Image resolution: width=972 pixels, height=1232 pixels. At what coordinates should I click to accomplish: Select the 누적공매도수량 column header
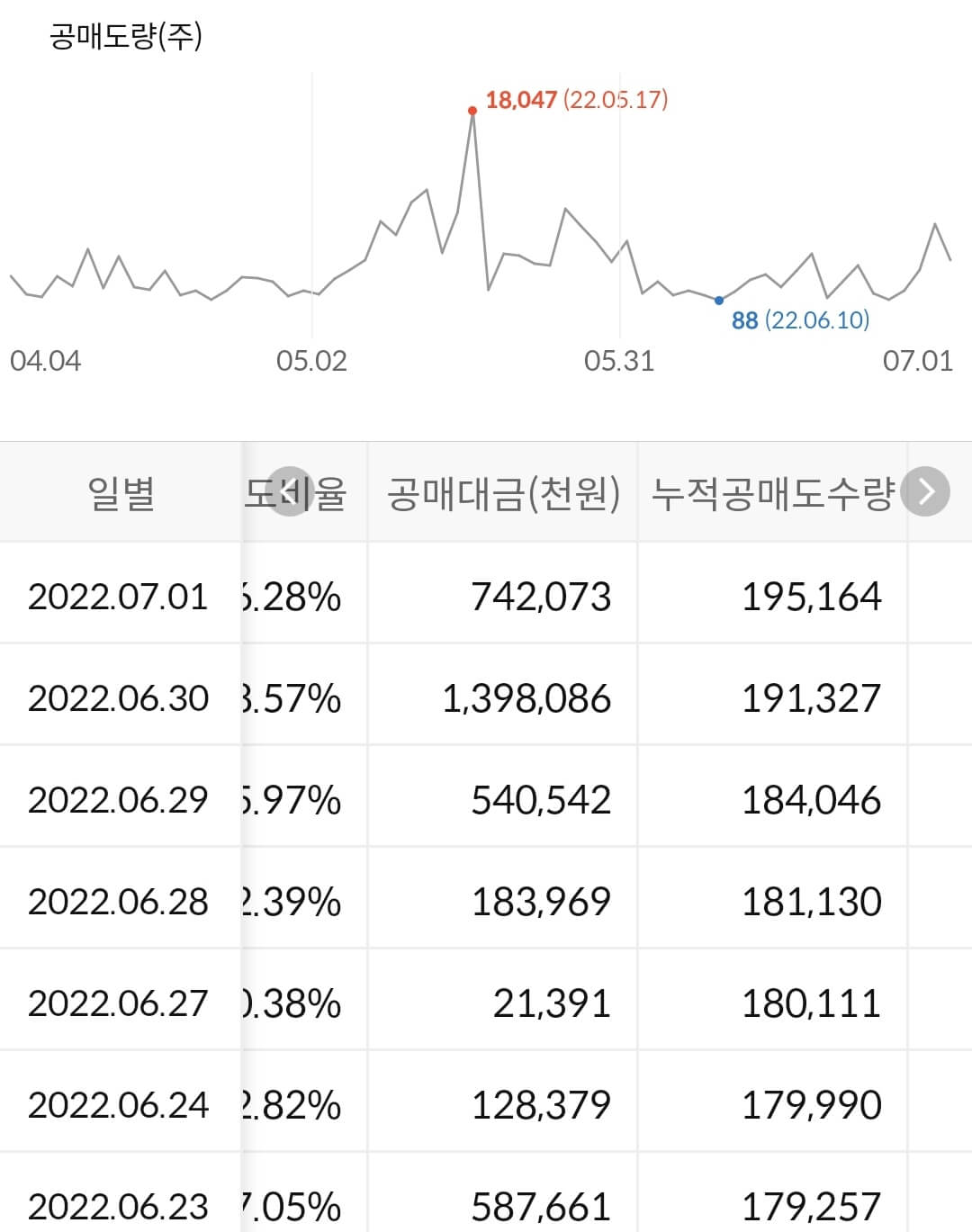coord(774,492)
